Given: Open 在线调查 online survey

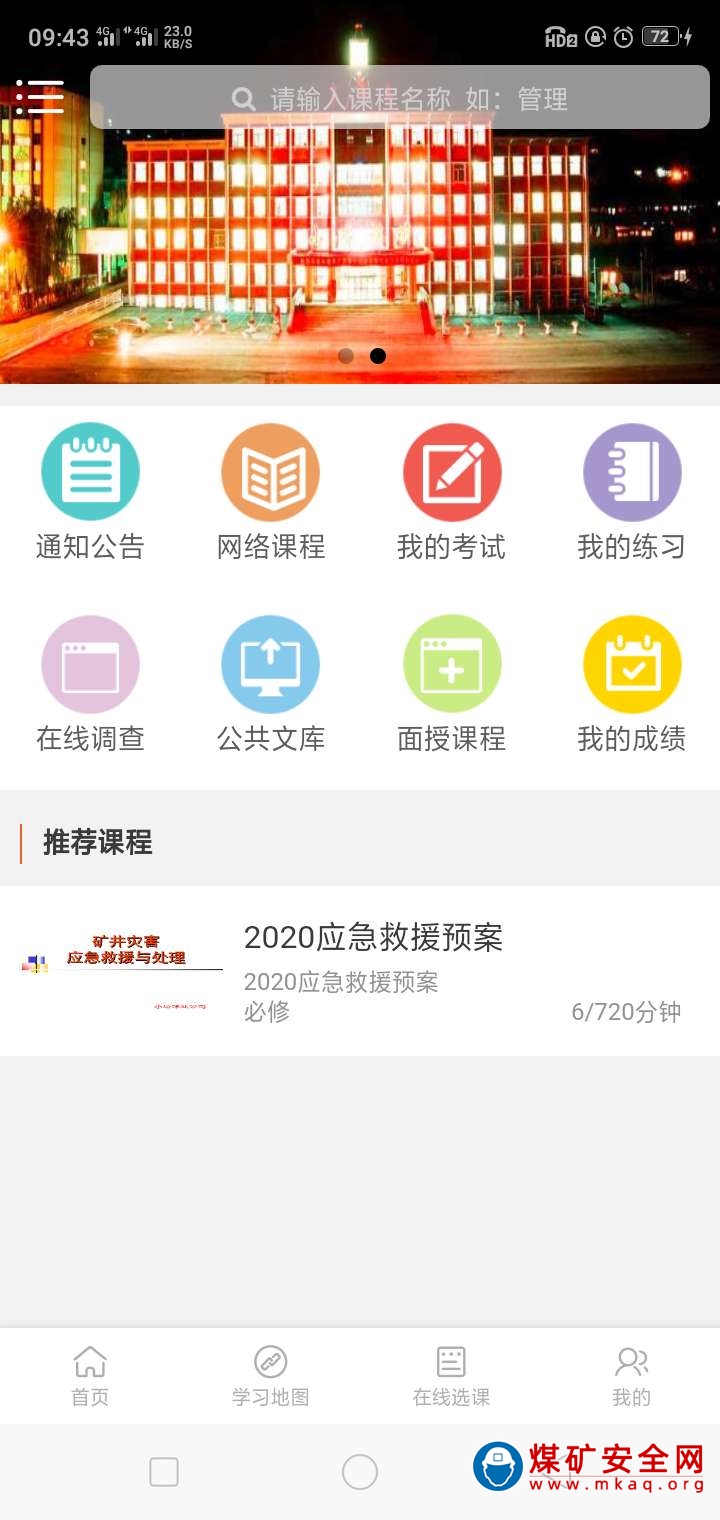Looking at the screenshot, I should tap(90, 684).
